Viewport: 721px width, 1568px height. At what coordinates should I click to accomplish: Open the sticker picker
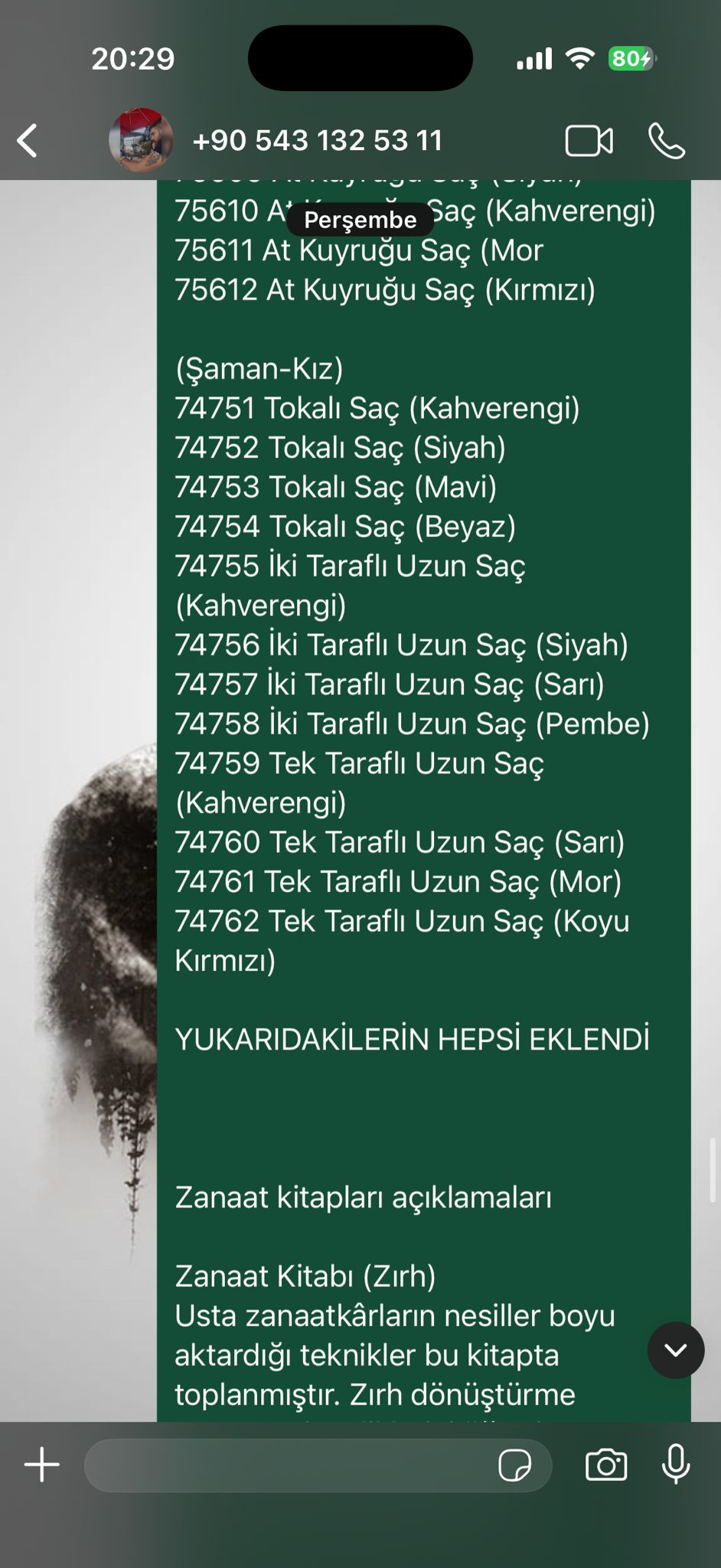coord(514,1465)
